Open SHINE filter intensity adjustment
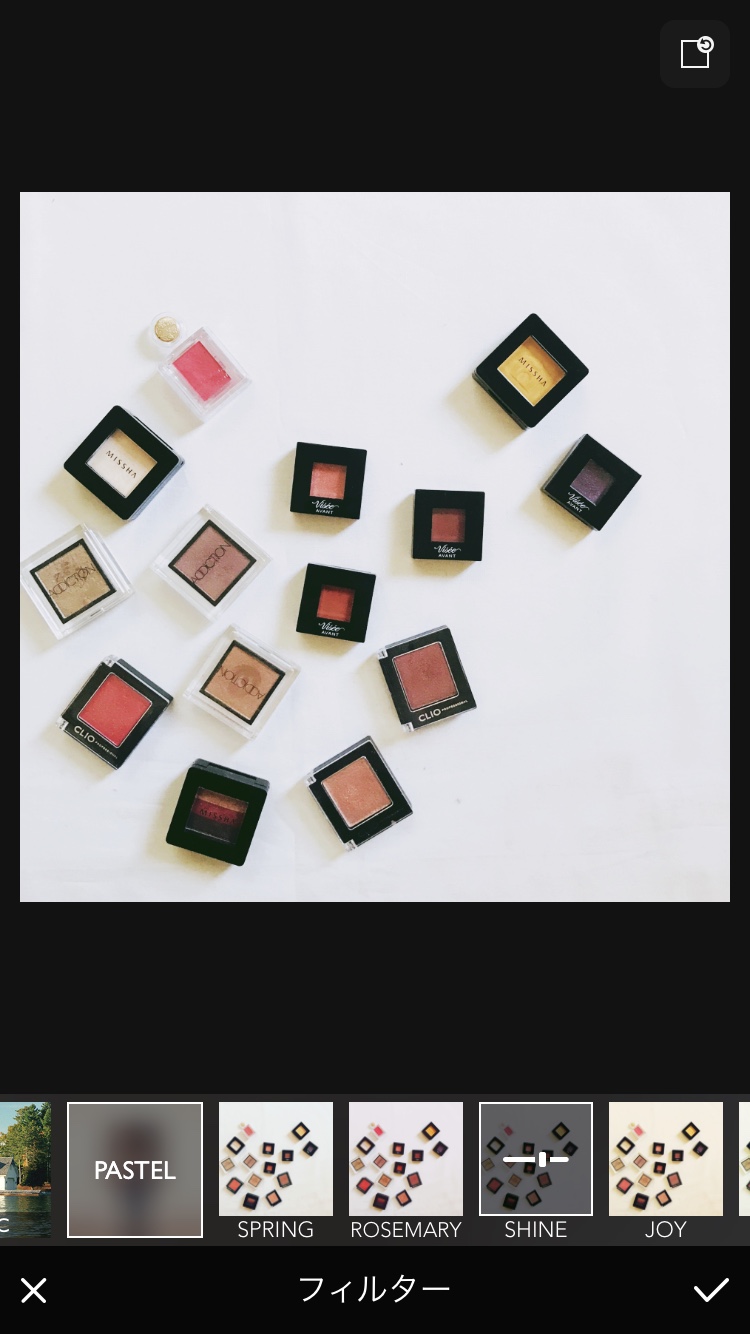This screenshot has width=750, height=1334. click(536, 1160)
